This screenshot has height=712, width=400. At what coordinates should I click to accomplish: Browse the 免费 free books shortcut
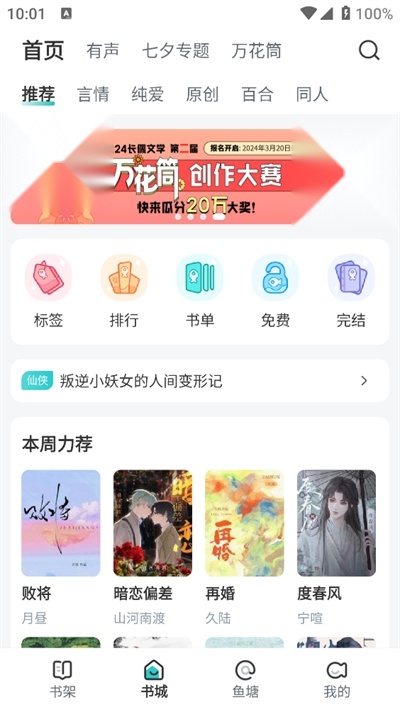pos(275,292)
